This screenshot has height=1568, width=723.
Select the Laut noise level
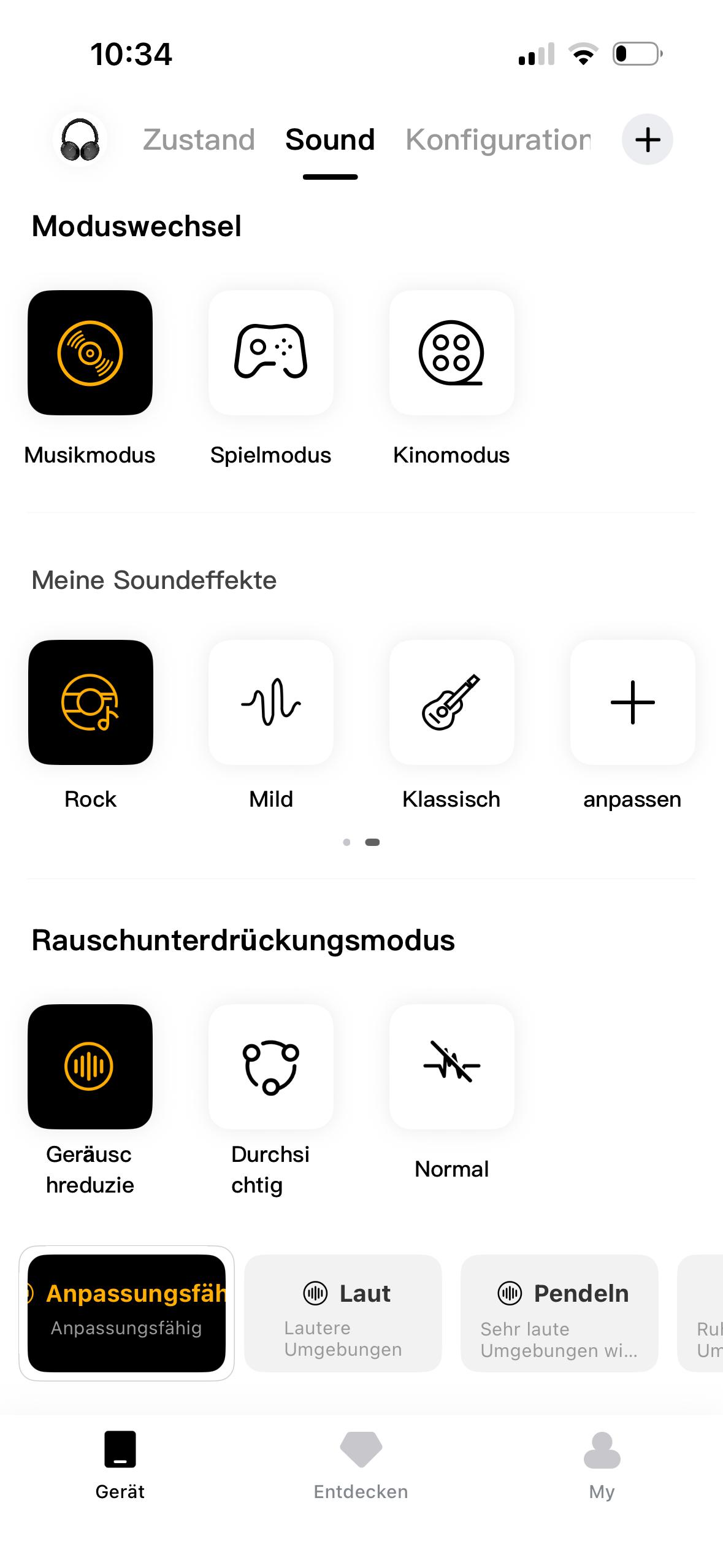[343, 1313]
